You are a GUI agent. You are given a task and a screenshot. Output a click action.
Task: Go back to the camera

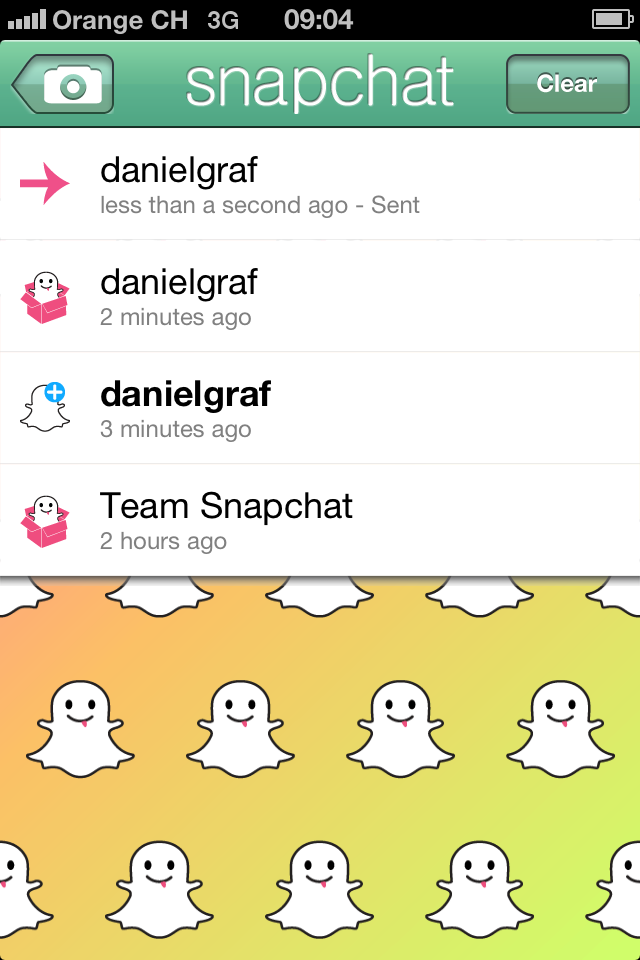(64, 85)
